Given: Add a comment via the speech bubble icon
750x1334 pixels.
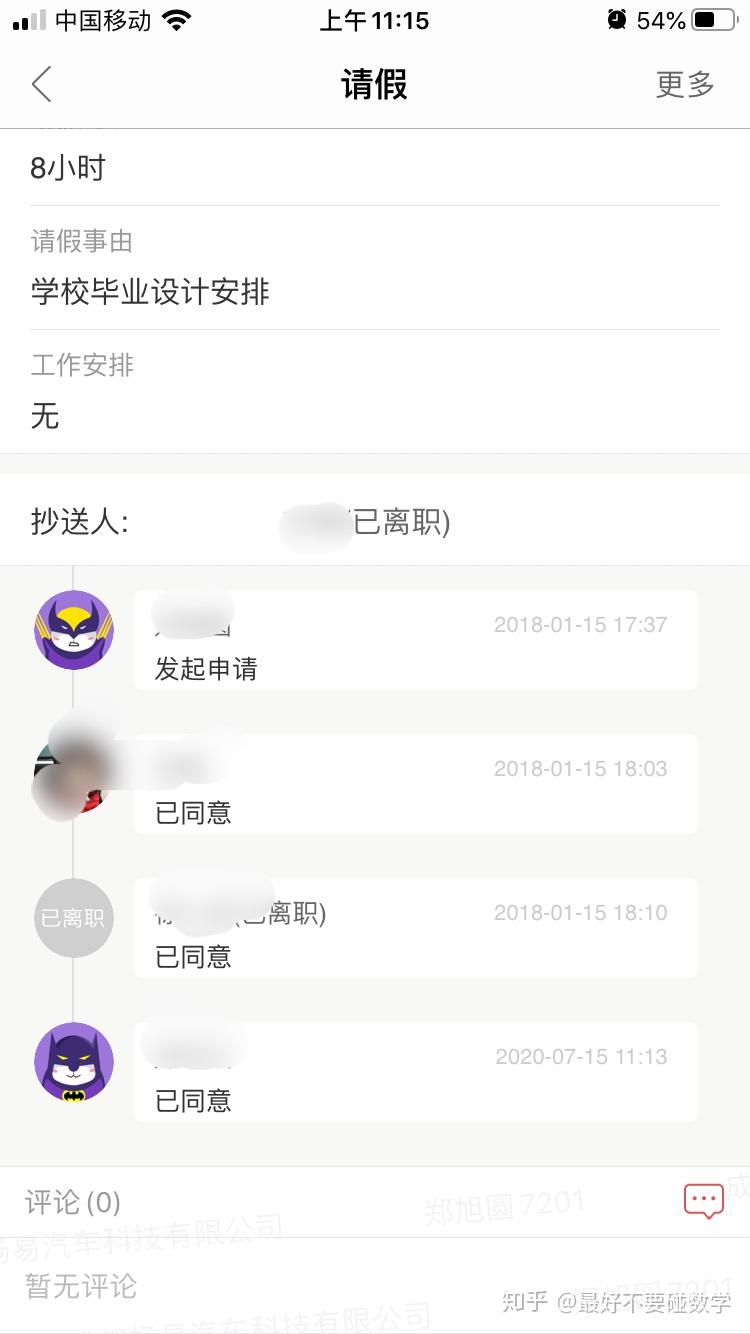Looking at the screenshot, I should (703, 1200).
